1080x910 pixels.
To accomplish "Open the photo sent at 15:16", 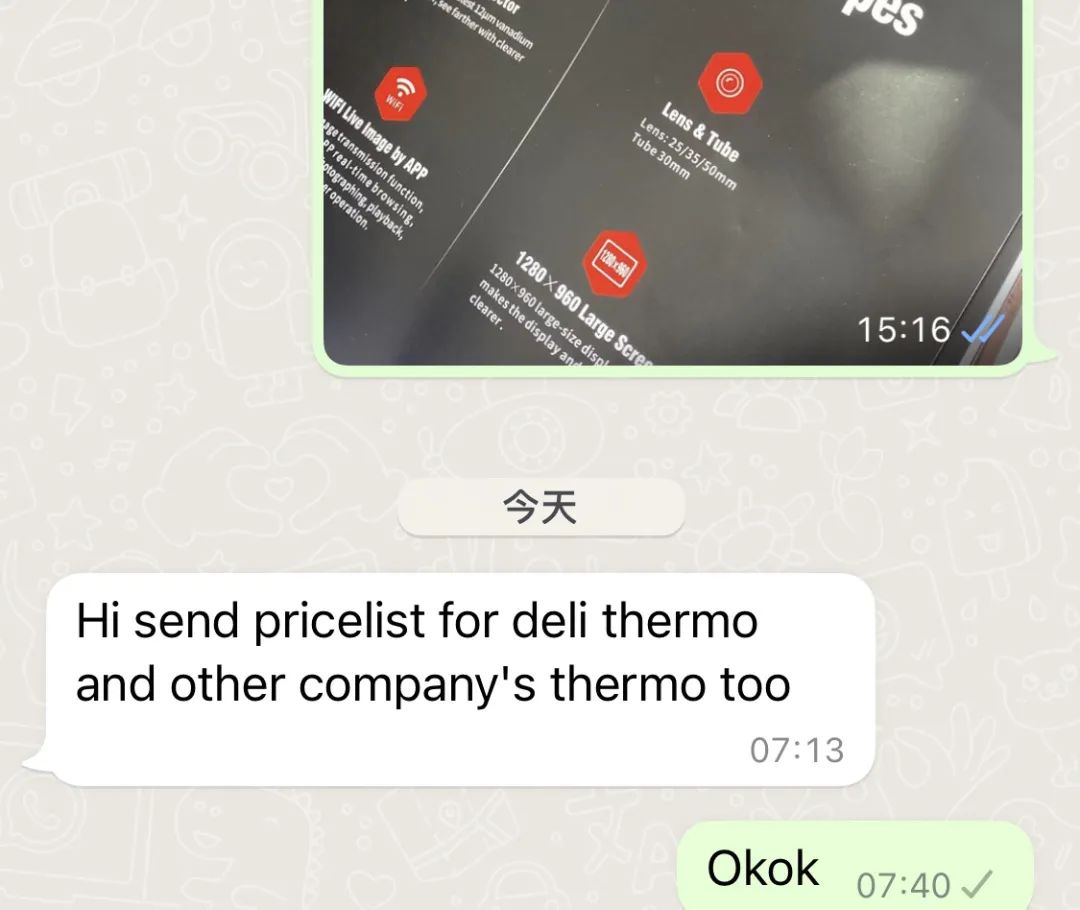I will click(x=672, y=180).
